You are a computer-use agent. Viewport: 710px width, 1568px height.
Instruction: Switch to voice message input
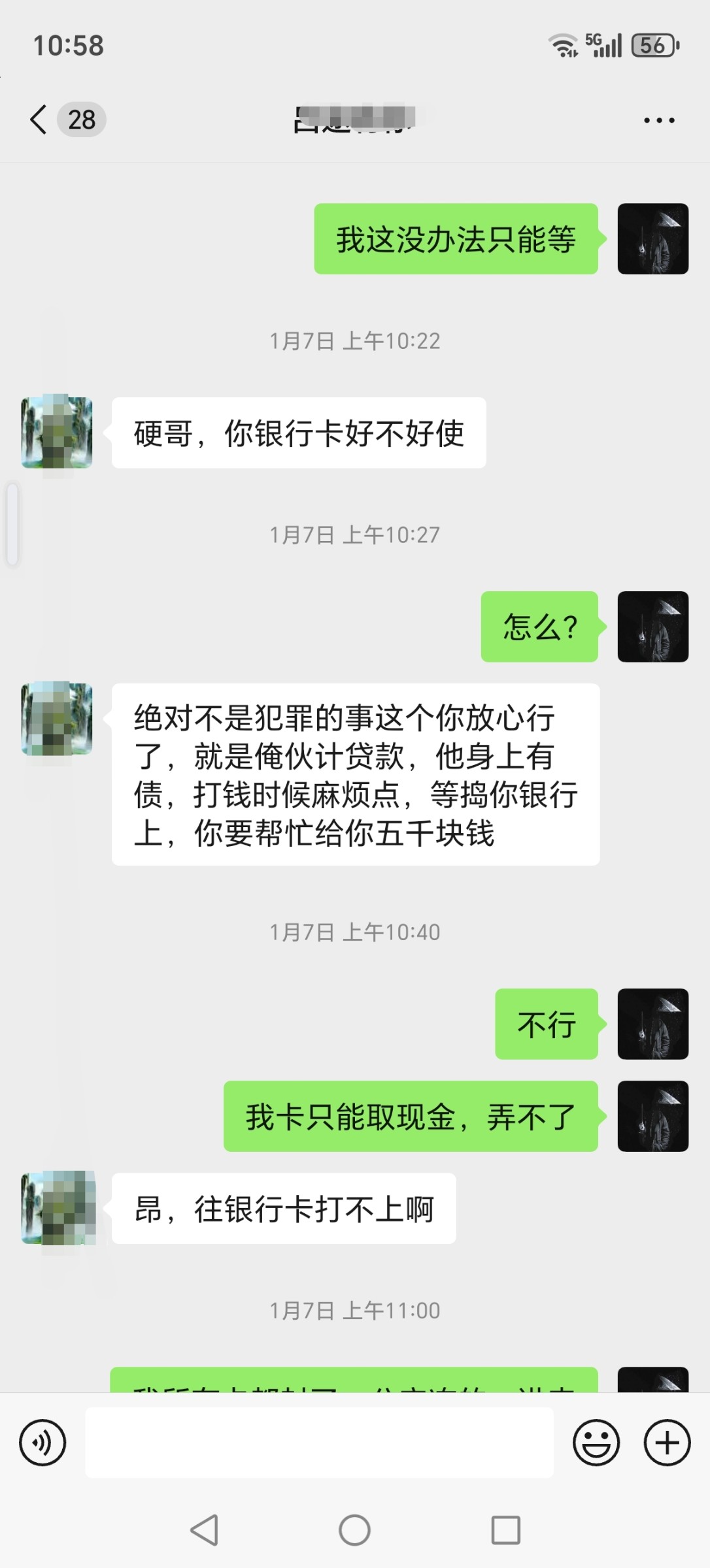[42, 1442]
